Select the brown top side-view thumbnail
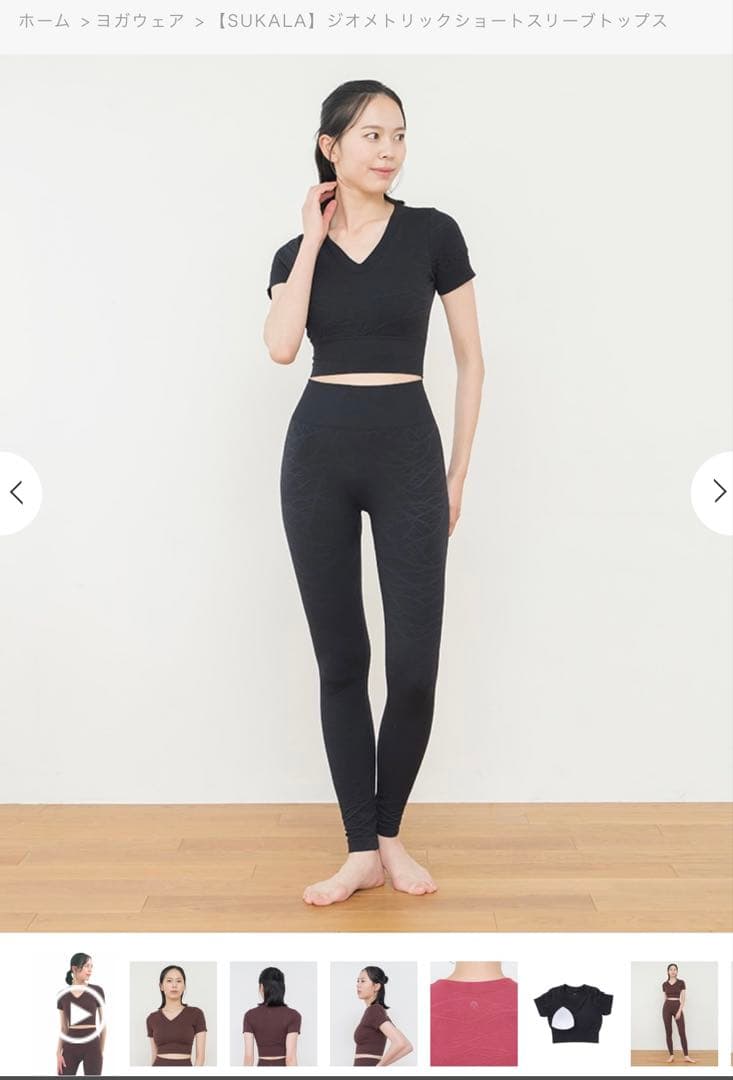Viewport: 733px width, 1080px height. [x=373, y=1013]
